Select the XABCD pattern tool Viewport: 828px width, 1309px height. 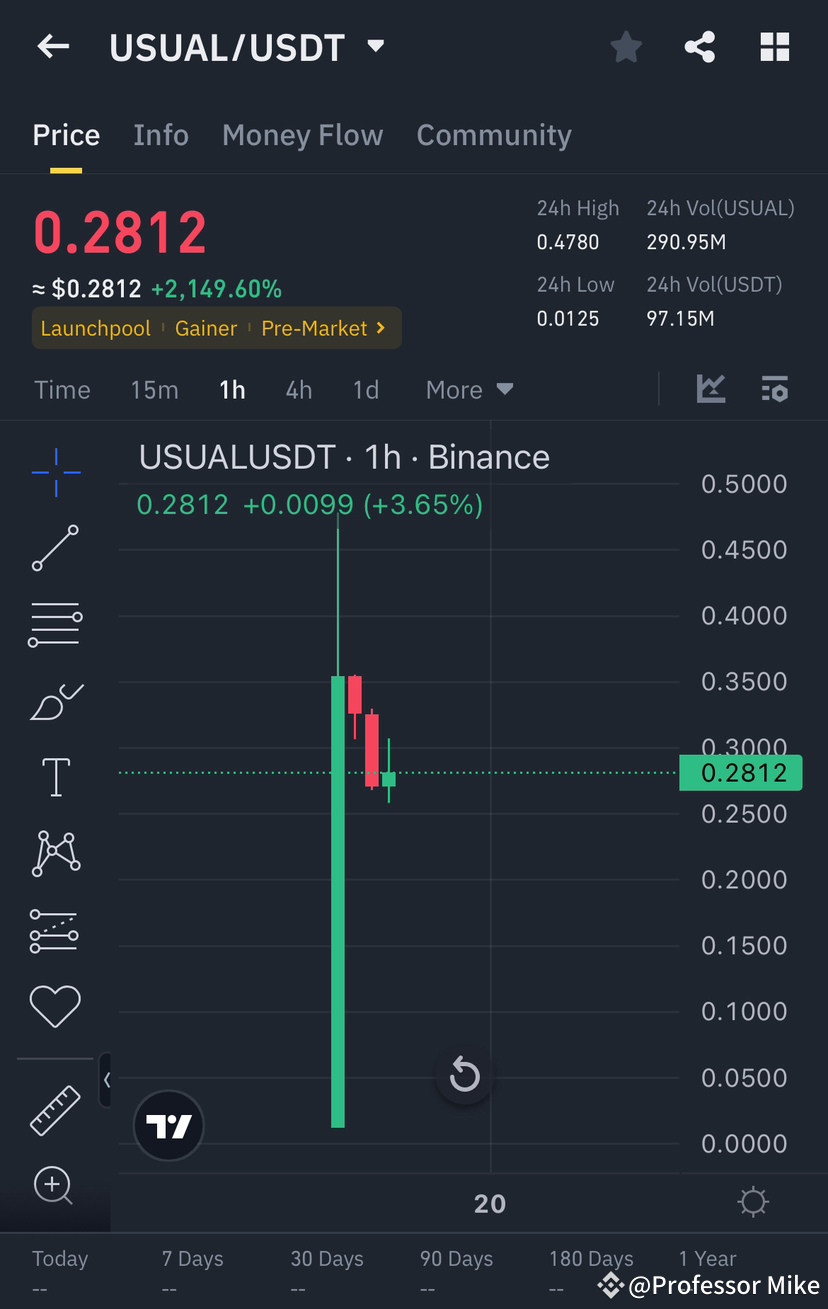click(x=55, y=853)
